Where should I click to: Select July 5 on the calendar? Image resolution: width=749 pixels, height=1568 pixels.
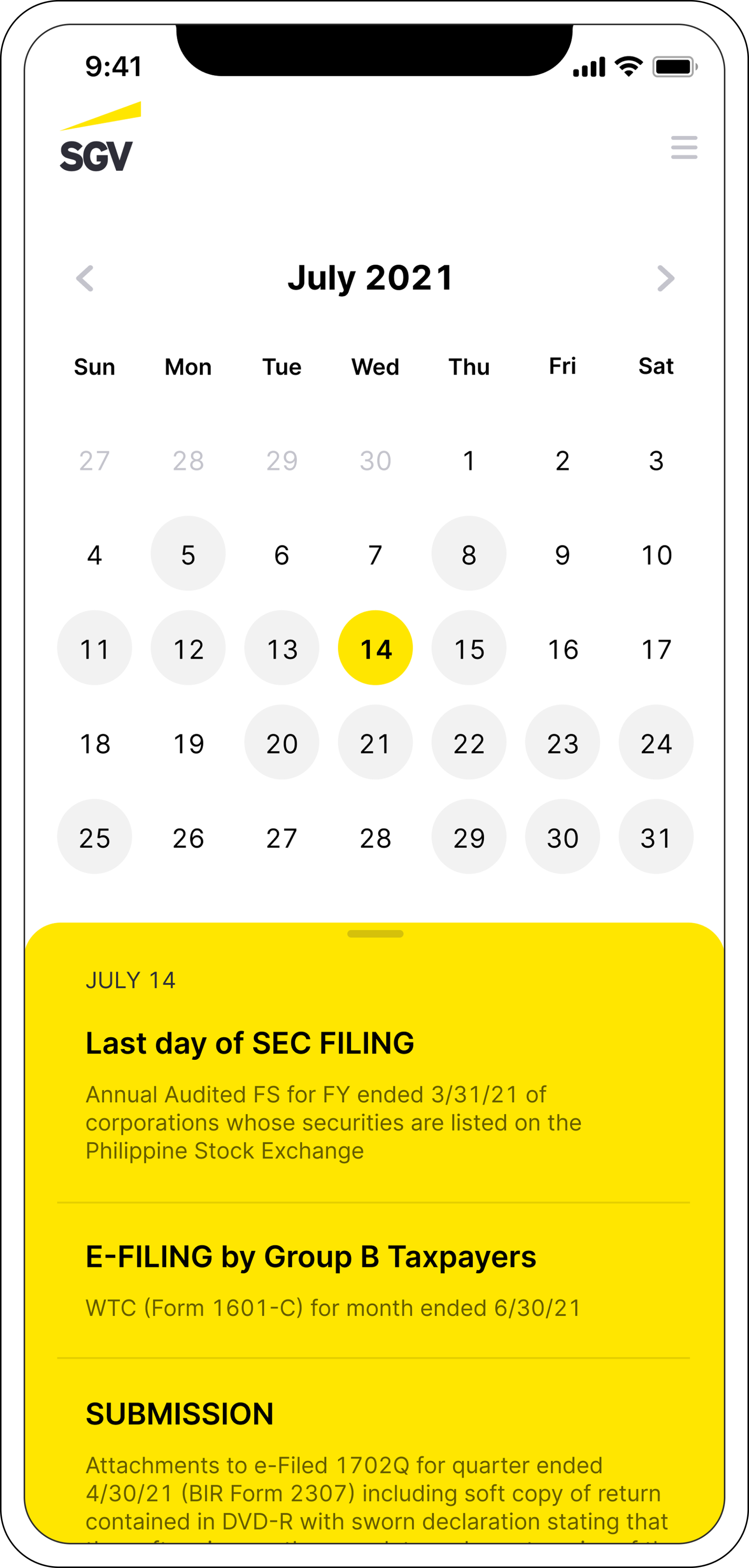188,554
